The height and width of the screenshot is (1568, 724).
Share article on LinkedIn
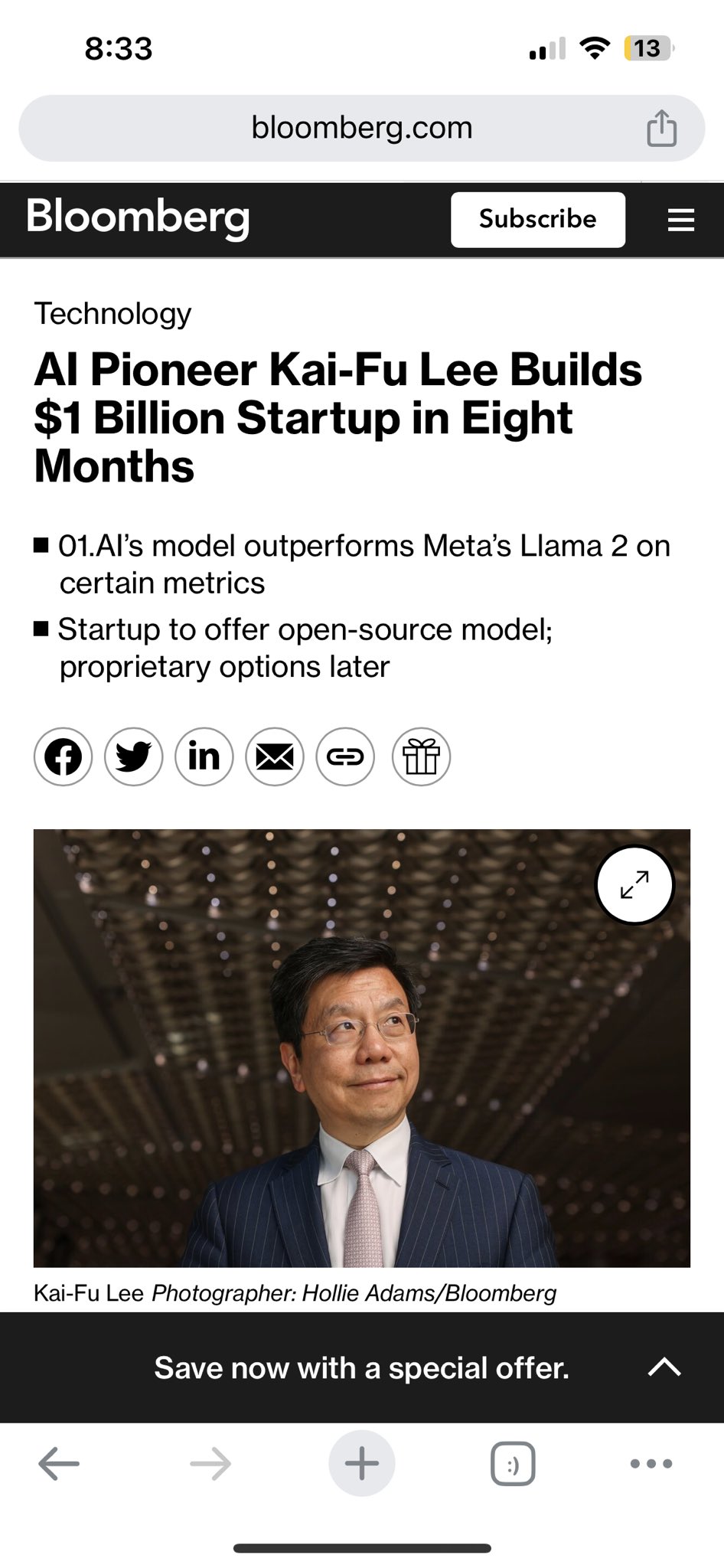click(204, 756)
